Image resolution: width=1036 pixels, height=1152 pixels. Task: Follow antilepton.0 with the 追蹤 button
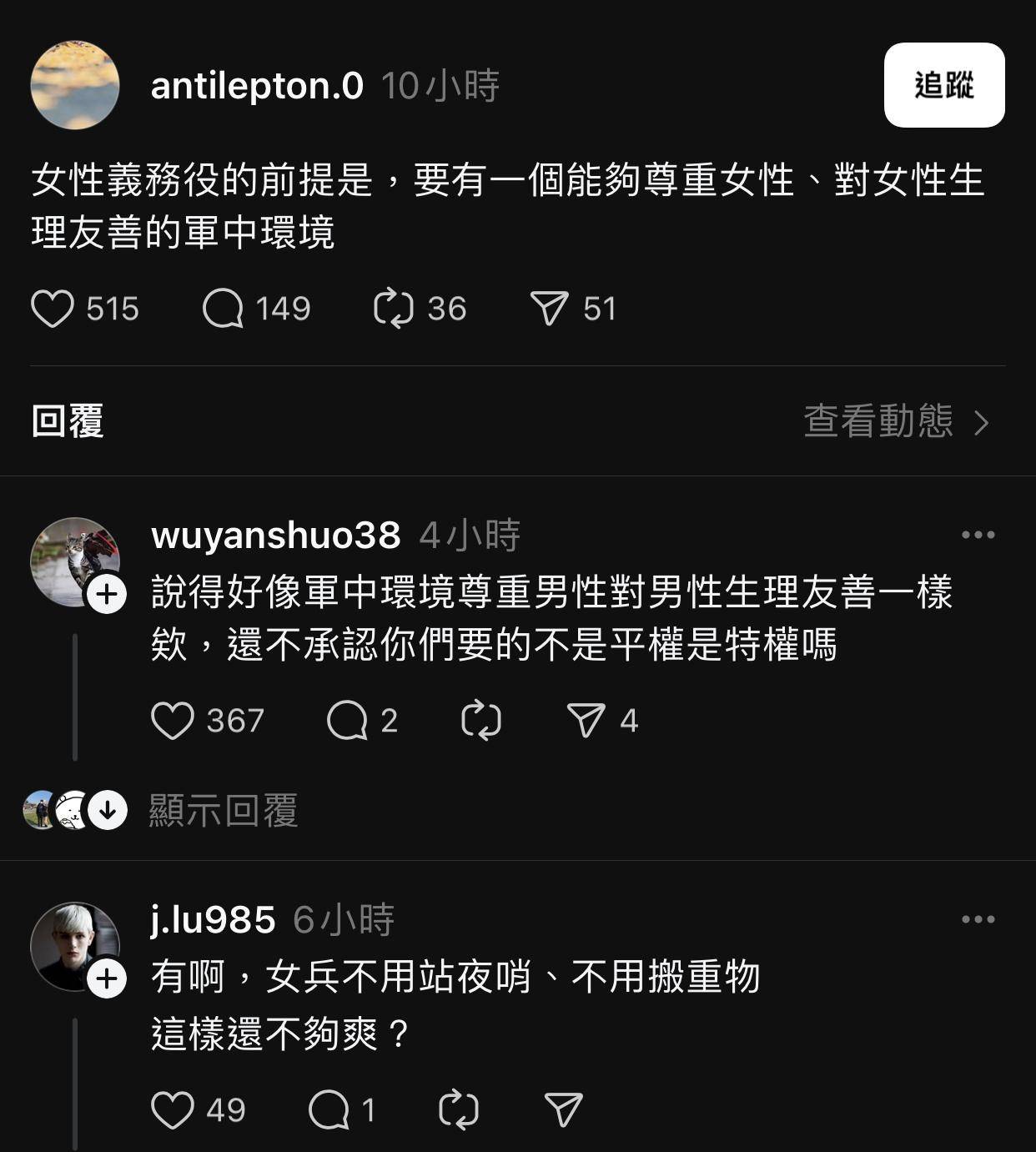pyautogui.click(x=943, y=85)
